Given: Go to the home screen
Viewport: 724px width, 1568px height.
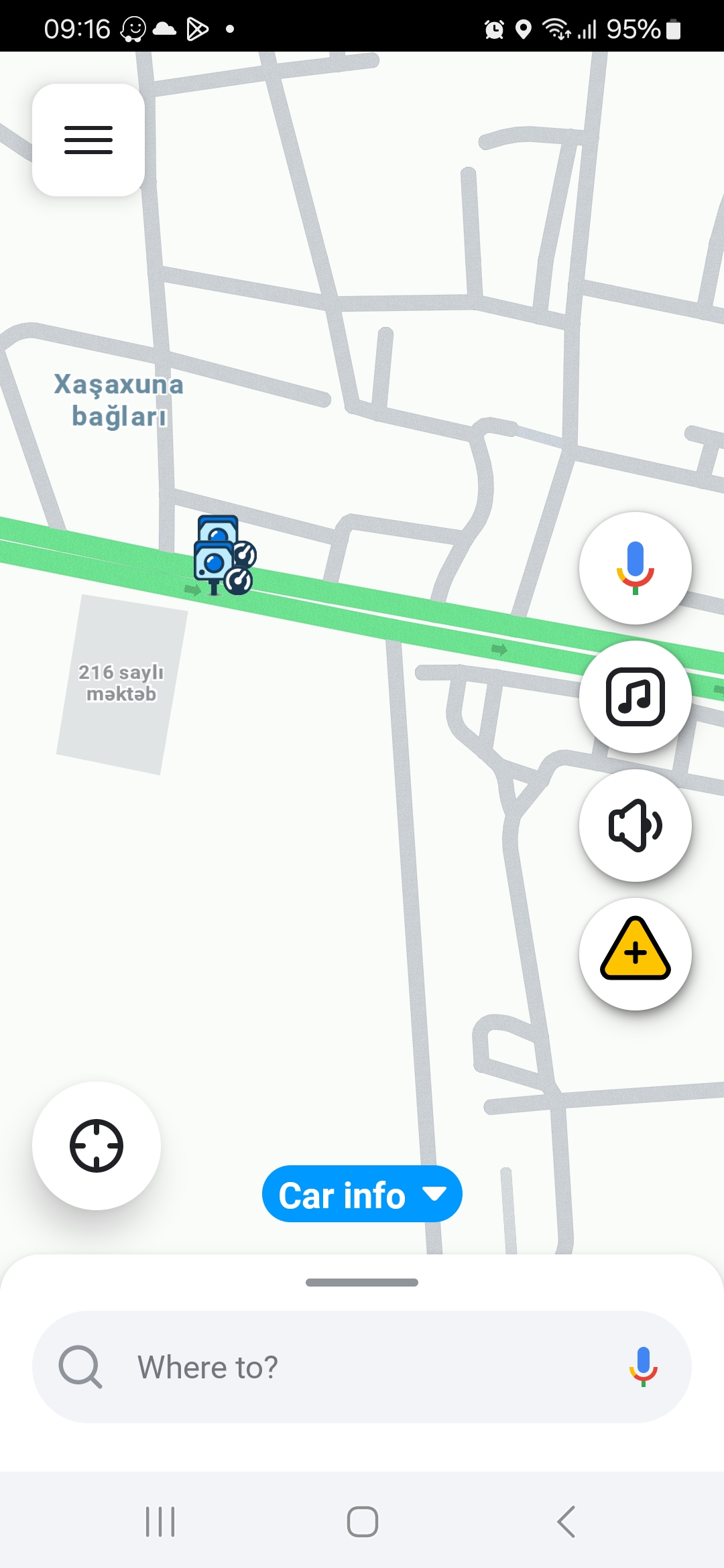Looking at the screenshot, I should click(362, 1522).
